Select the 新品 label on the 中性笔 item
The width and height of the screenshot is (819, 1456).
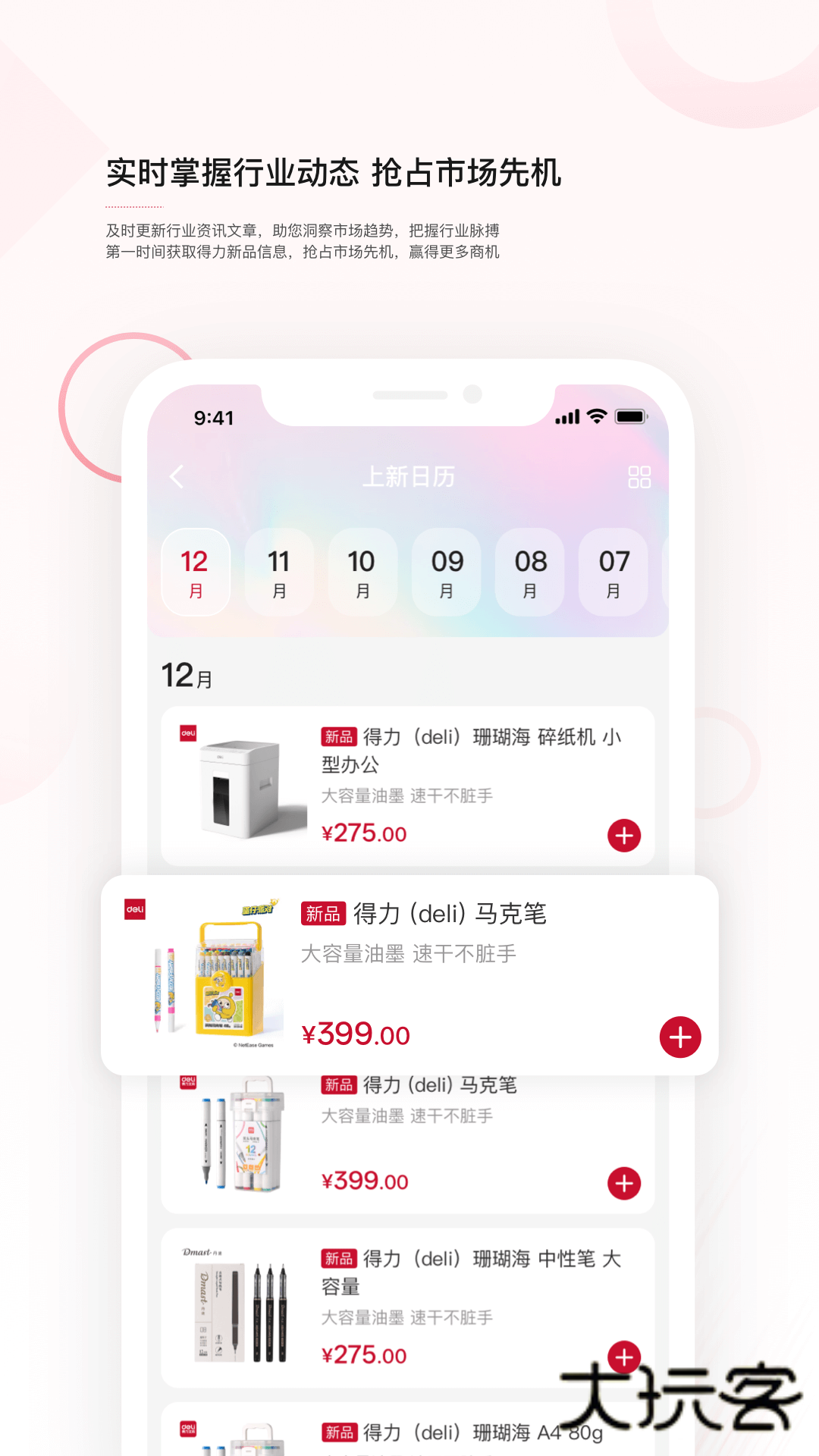338,1258
